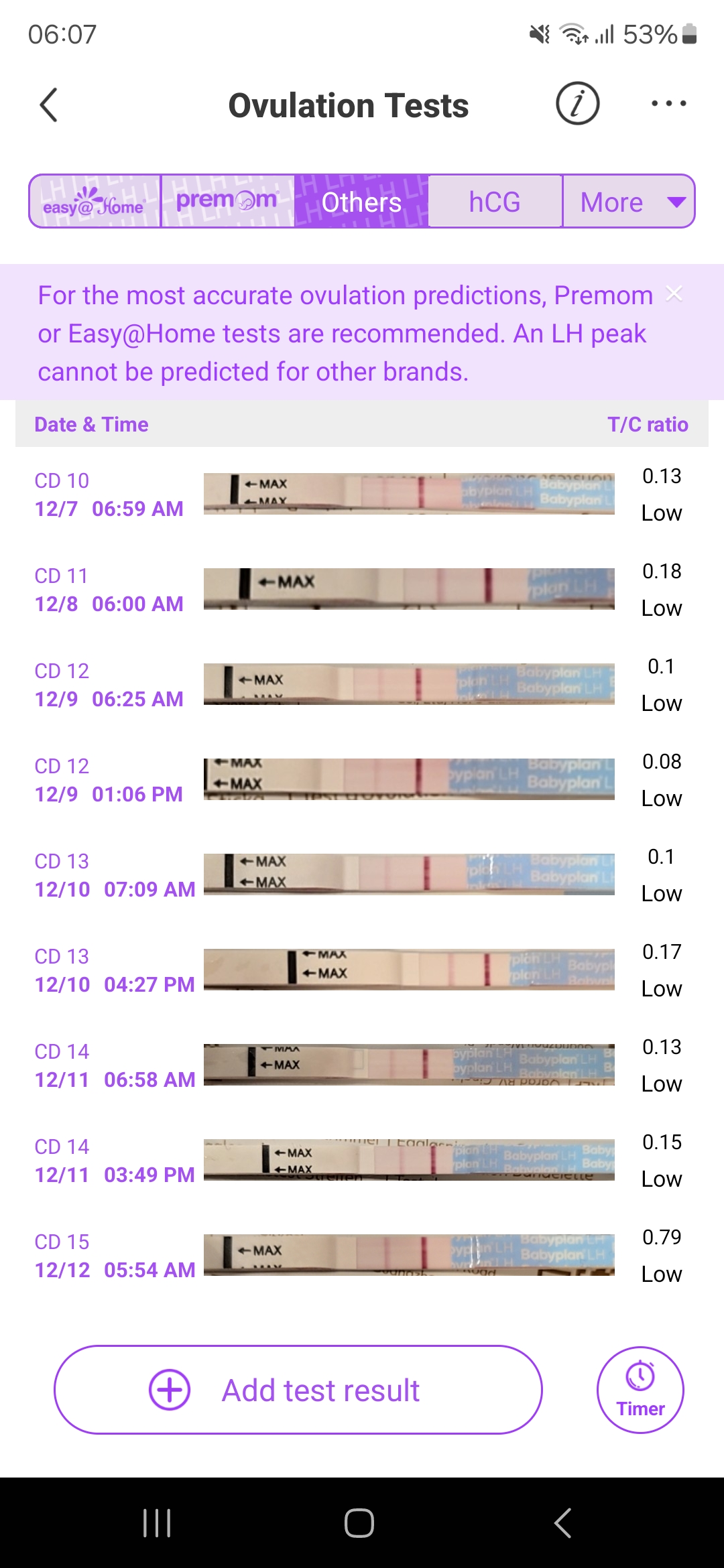This screenshot has width=724, height=1568.
Task: Dismiss the Premom recommendation banner
Action: [674, 293]
